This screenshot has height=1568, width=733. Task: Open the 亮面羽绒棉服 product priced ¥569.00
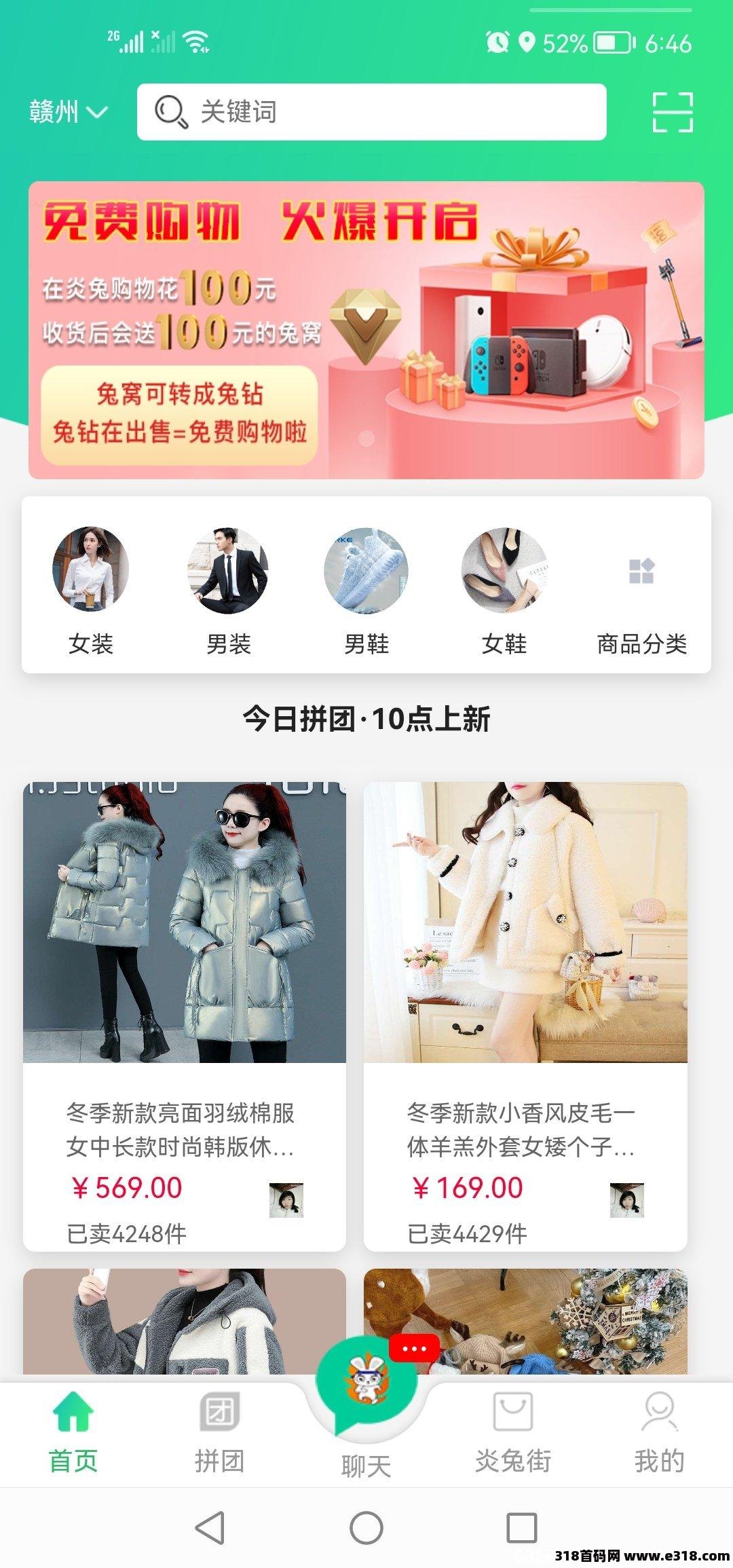click(185, 1016)
